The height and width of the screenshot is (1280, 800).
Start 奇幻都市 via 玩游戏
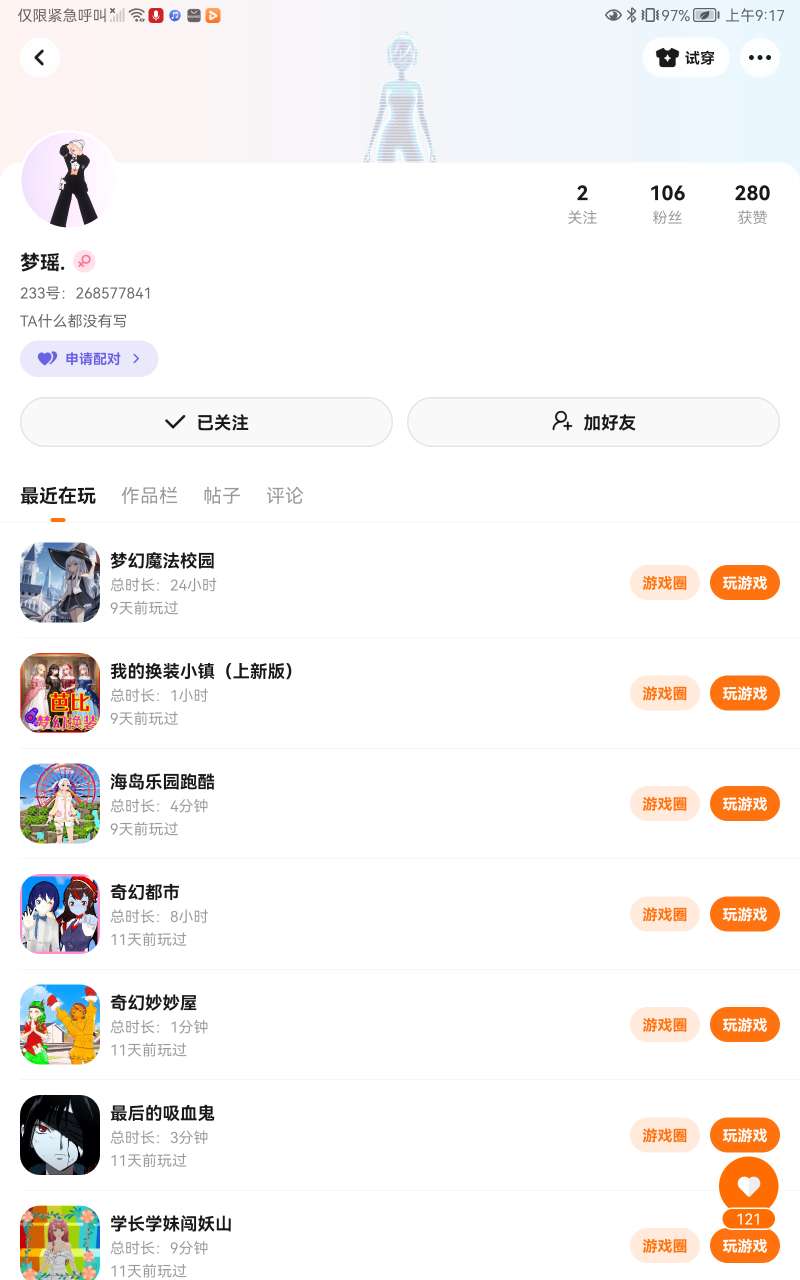744,914
